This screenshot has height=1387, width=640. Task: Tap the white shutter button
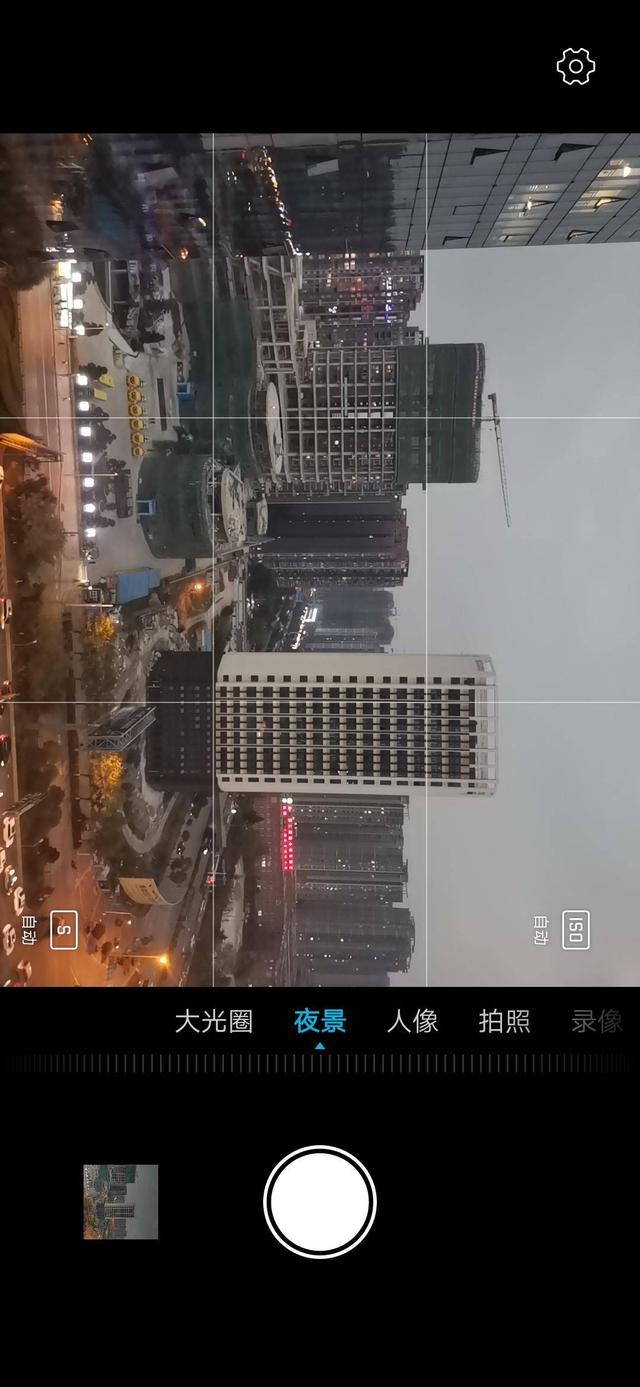[x=320, y=1202]
